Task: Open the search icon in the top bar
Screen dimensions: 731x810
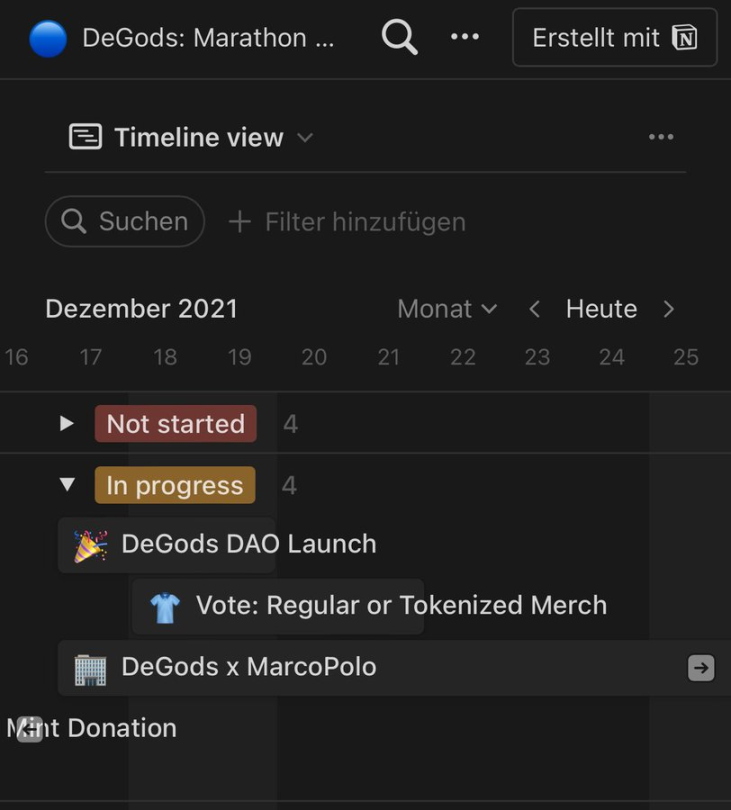Action: click(x=399, y=38)
